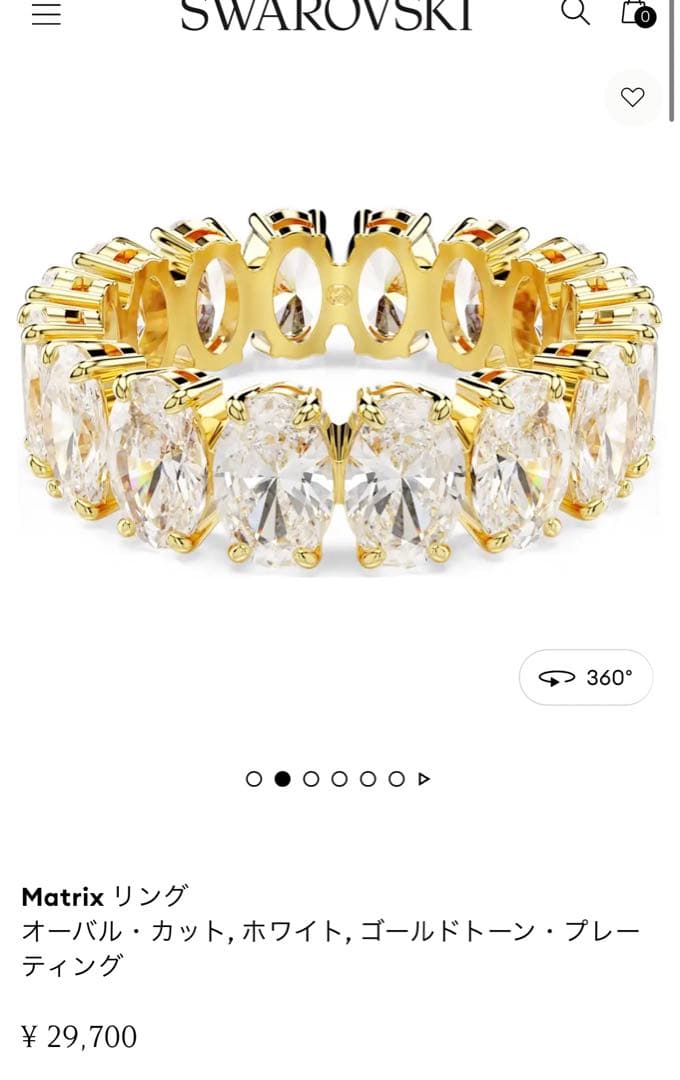Screen dimensions: 680x1080
Task: Select the fifth image indicator dot
Action: coord(368,779)
